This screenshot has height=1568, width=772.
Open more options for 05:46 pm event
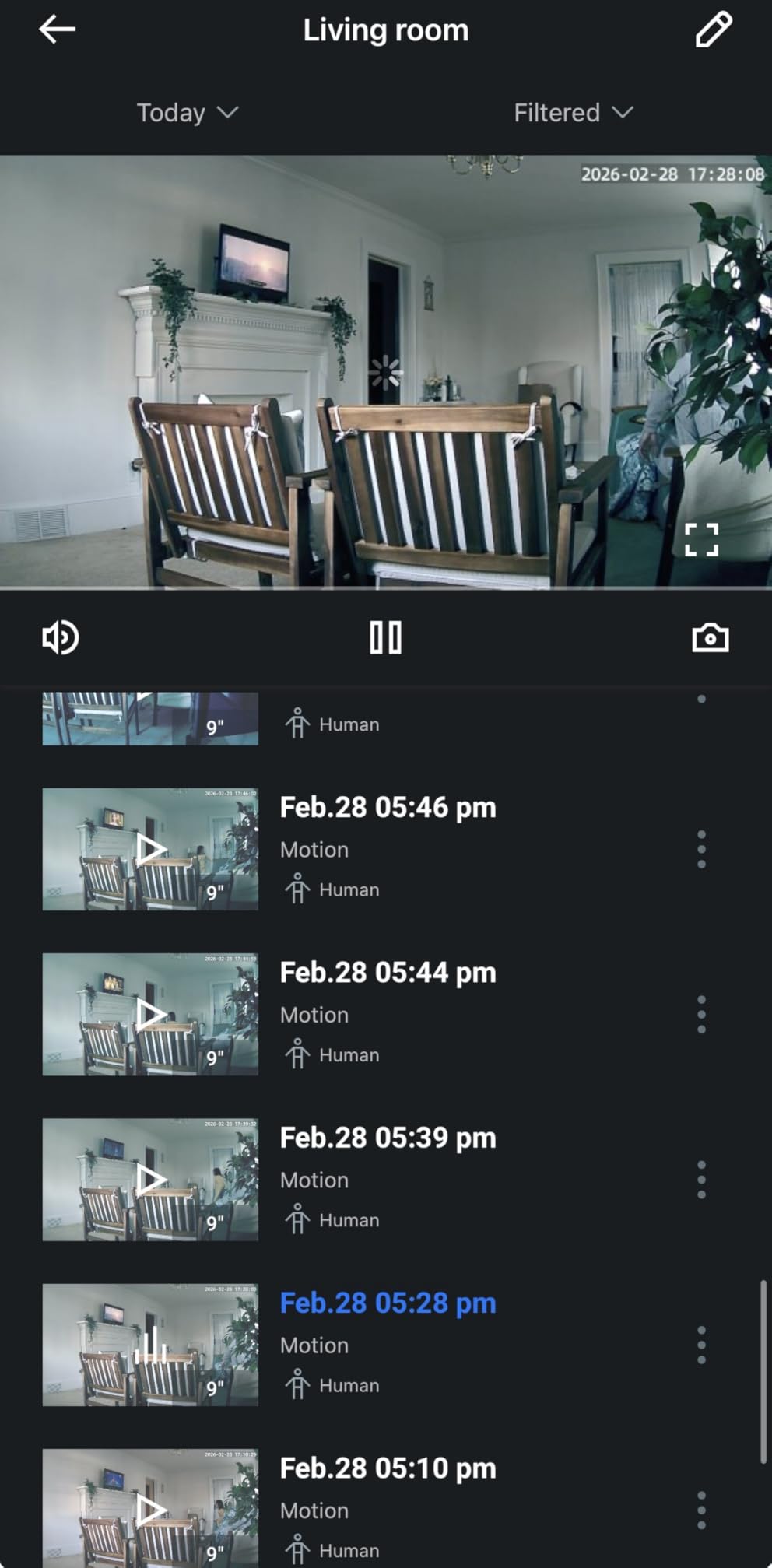click(701, 849)
